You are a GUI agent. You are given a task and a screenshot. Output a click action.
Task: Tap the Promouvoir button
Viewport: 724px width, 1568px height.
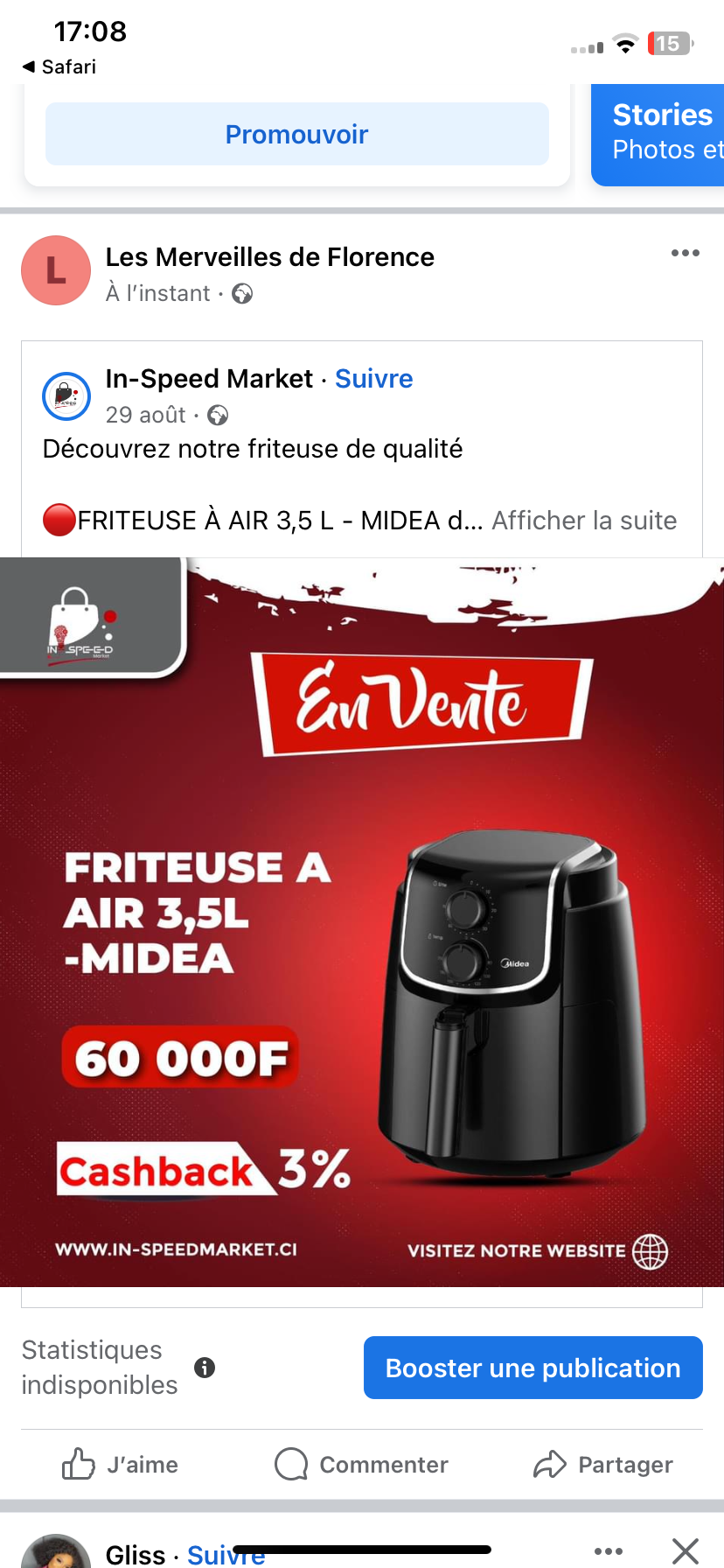point(296,134)
